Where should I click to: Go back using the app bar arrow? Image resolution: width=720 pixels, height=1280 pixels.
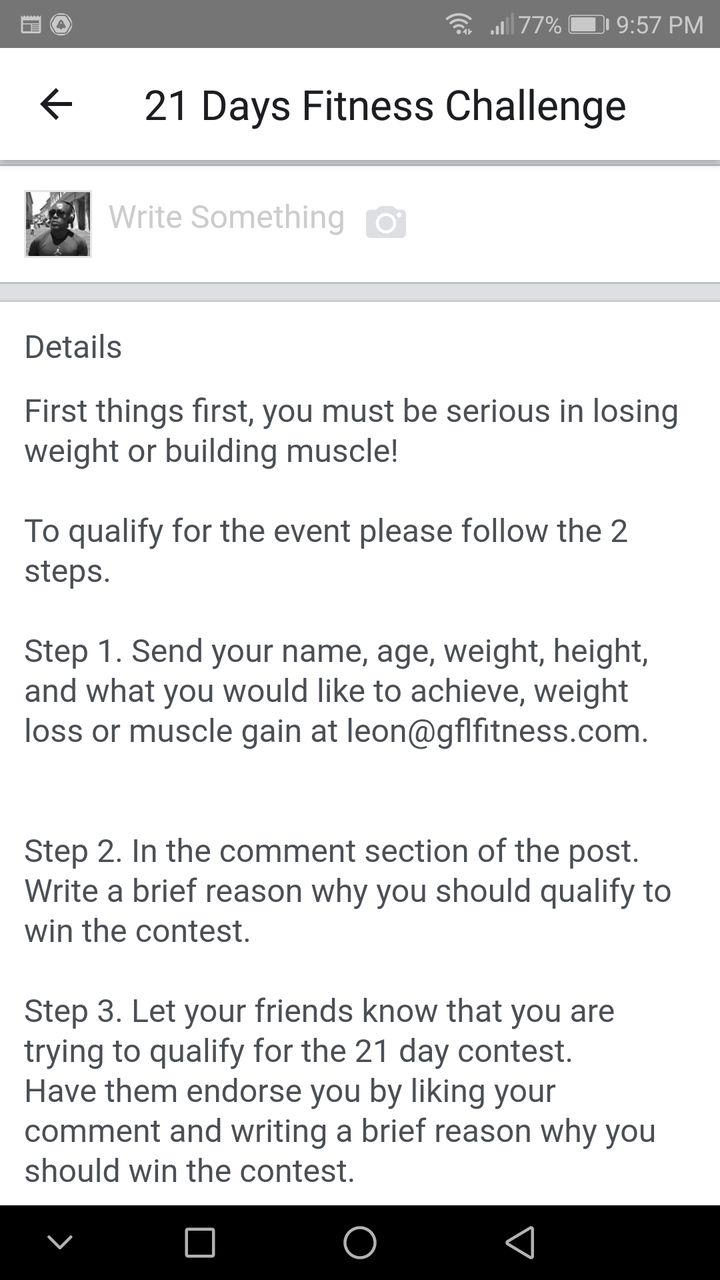(x=56, y=104)
